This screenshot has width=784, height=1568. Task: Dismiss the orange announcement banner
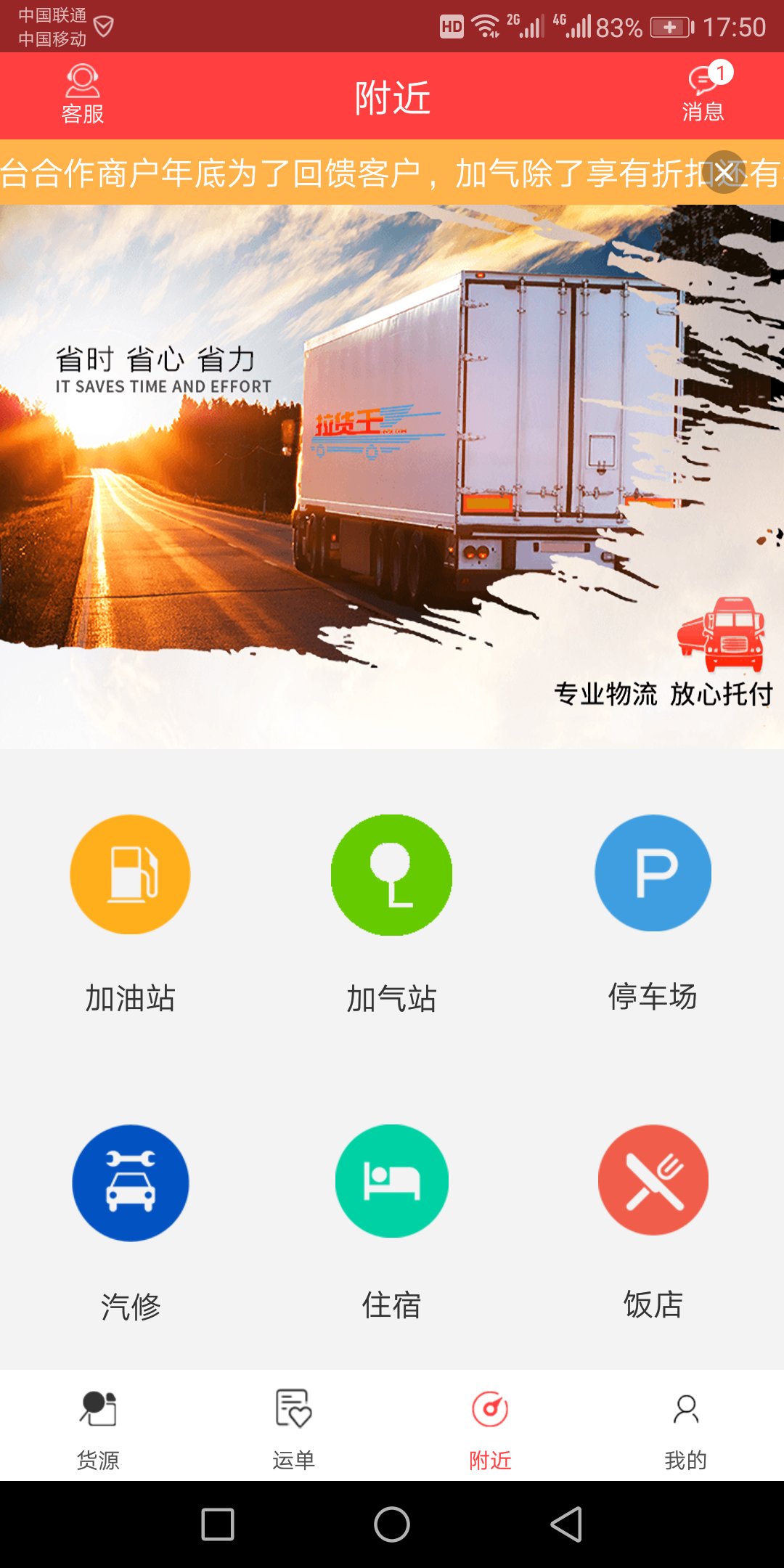coord(724,172)
